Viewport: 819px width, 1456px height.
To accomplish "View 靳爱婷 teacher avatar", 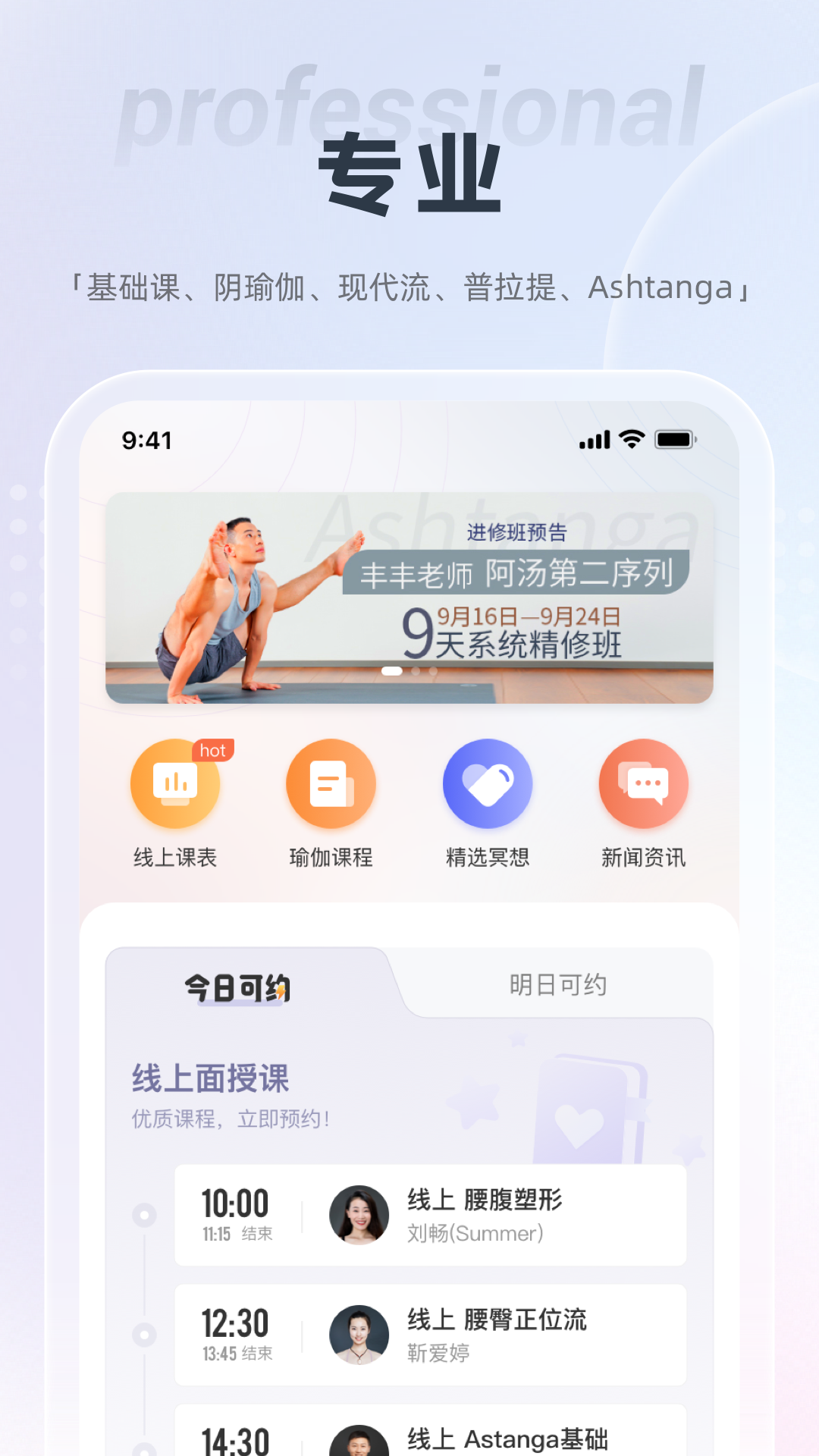I will pos(359,1335).
